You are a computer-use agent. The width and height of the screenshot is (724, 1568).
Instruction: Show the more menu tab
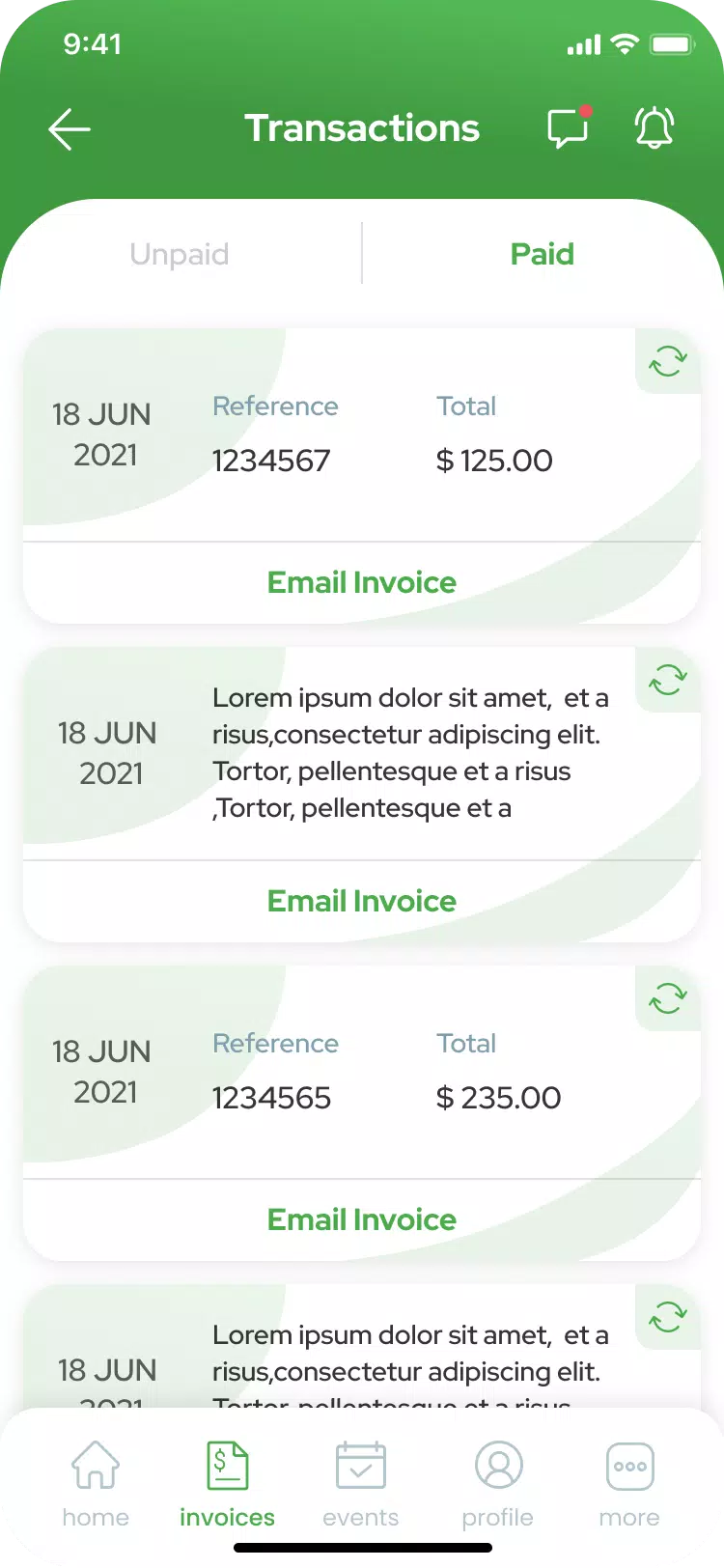coord(629,1484)
